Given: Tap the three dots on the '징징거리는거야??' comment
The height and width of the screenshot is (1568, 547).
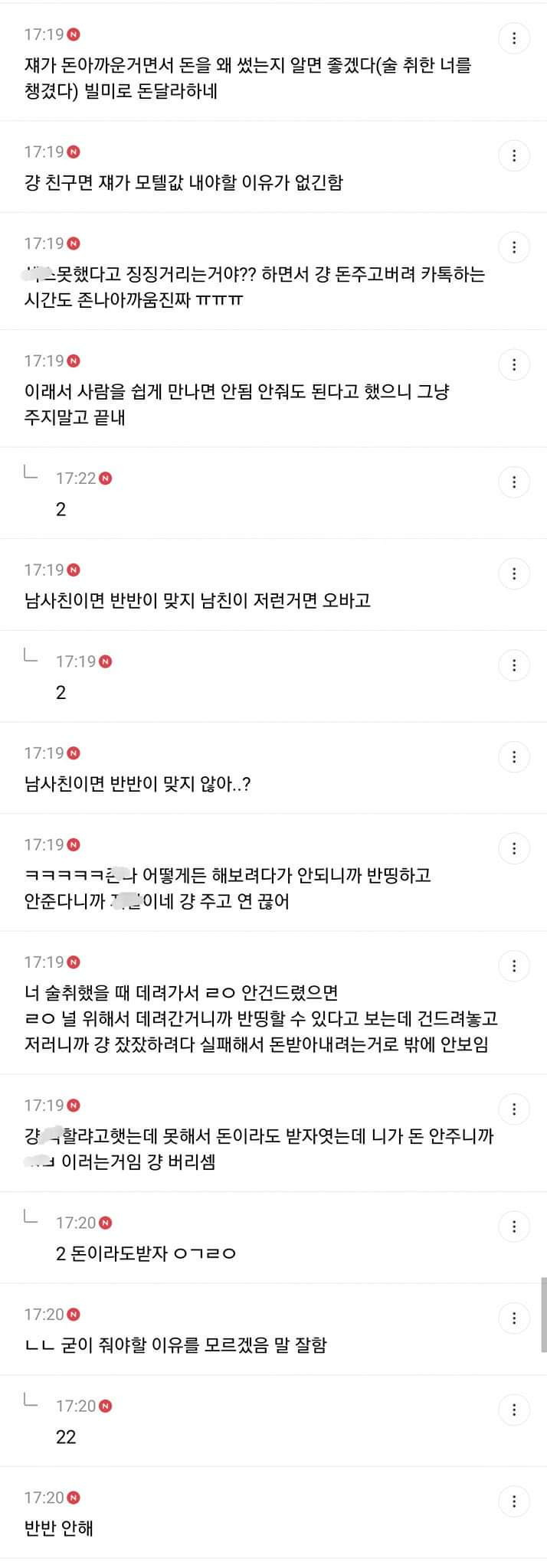Looking at the screenshot, I should click(x=514, y=247).
